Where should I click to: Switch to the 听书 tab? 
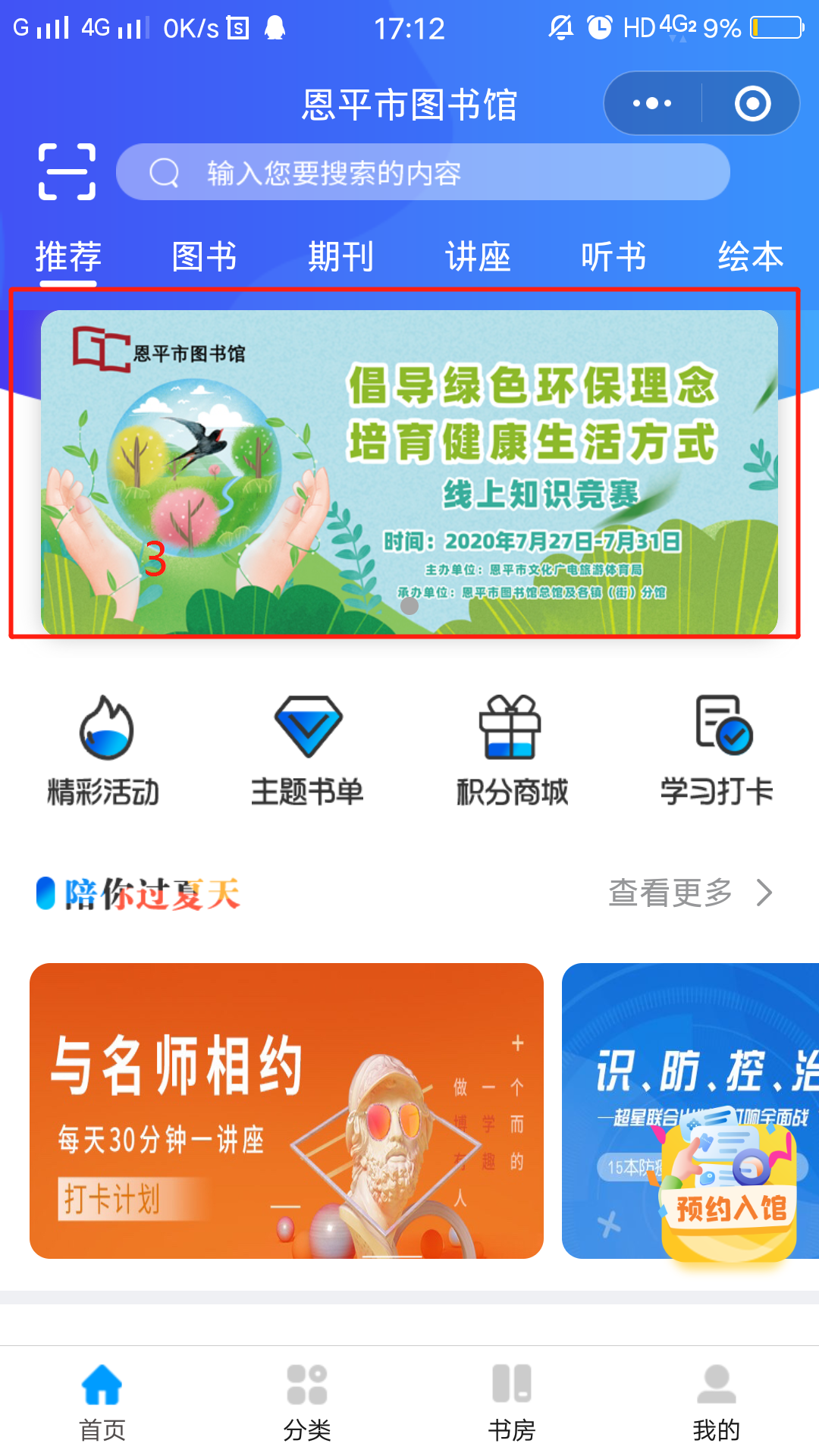click(613, 256)
